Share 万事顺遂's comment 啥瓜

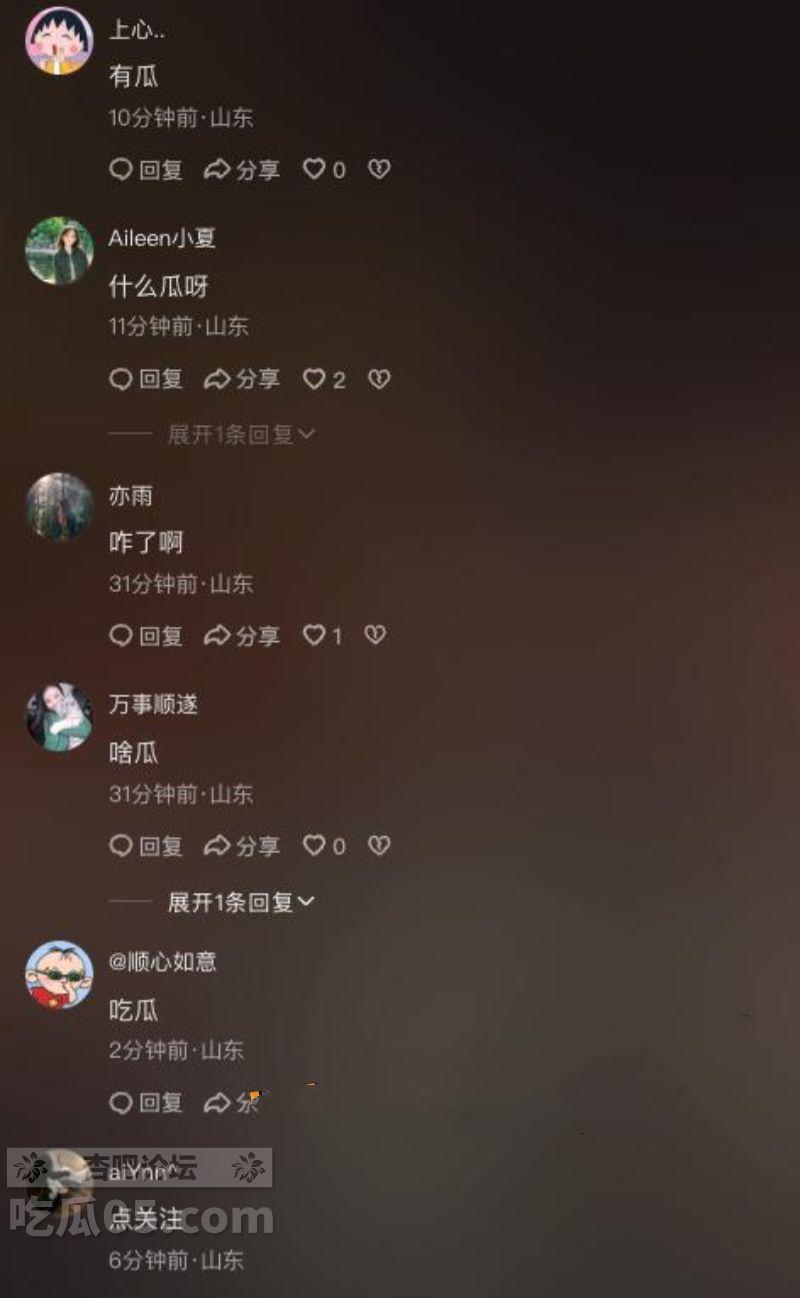click(x=242, y=846)
